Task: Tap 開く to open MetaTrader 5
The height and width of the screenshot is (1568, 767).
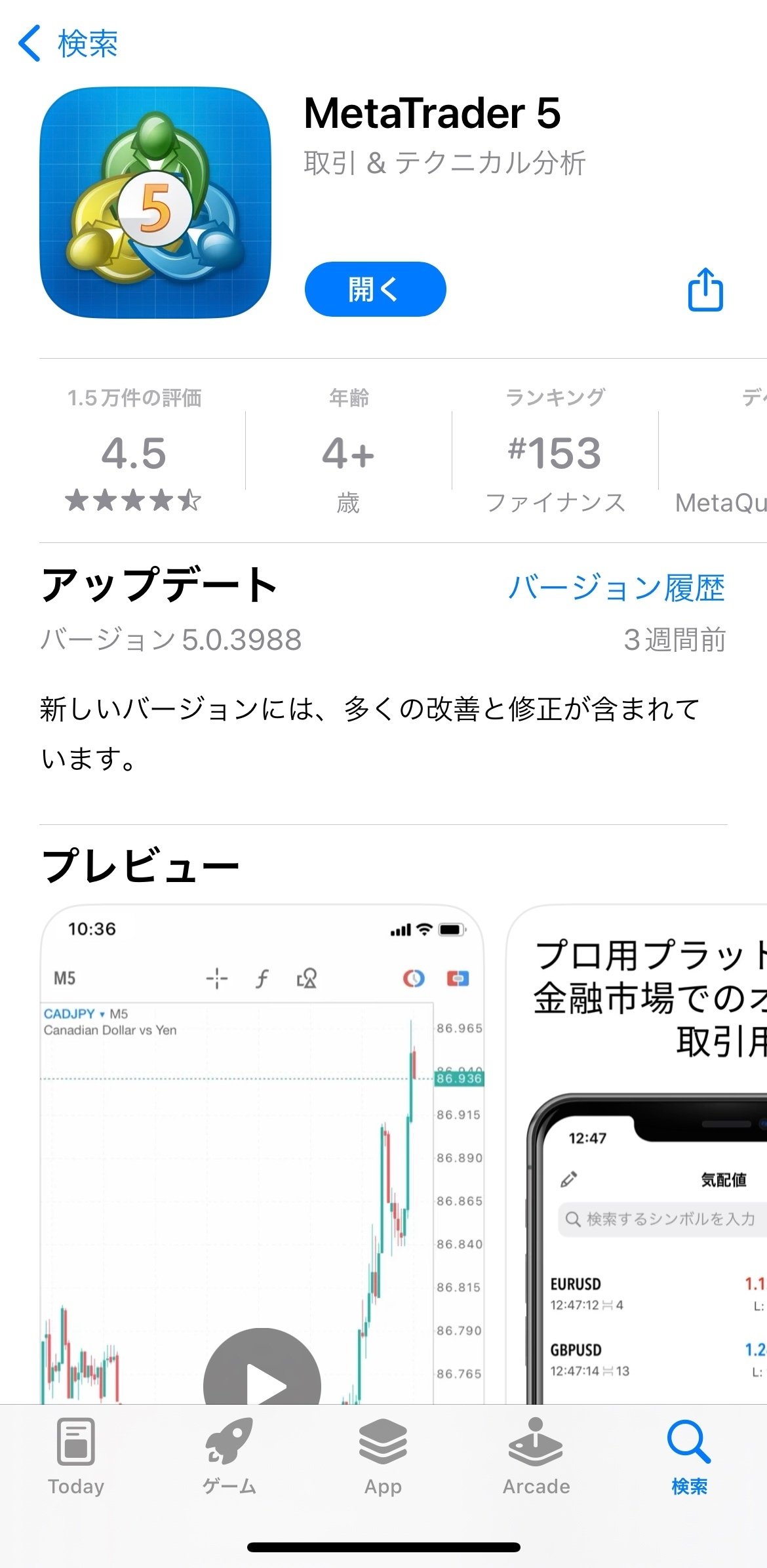Action: pyautogui.click(x=375, y=289)
